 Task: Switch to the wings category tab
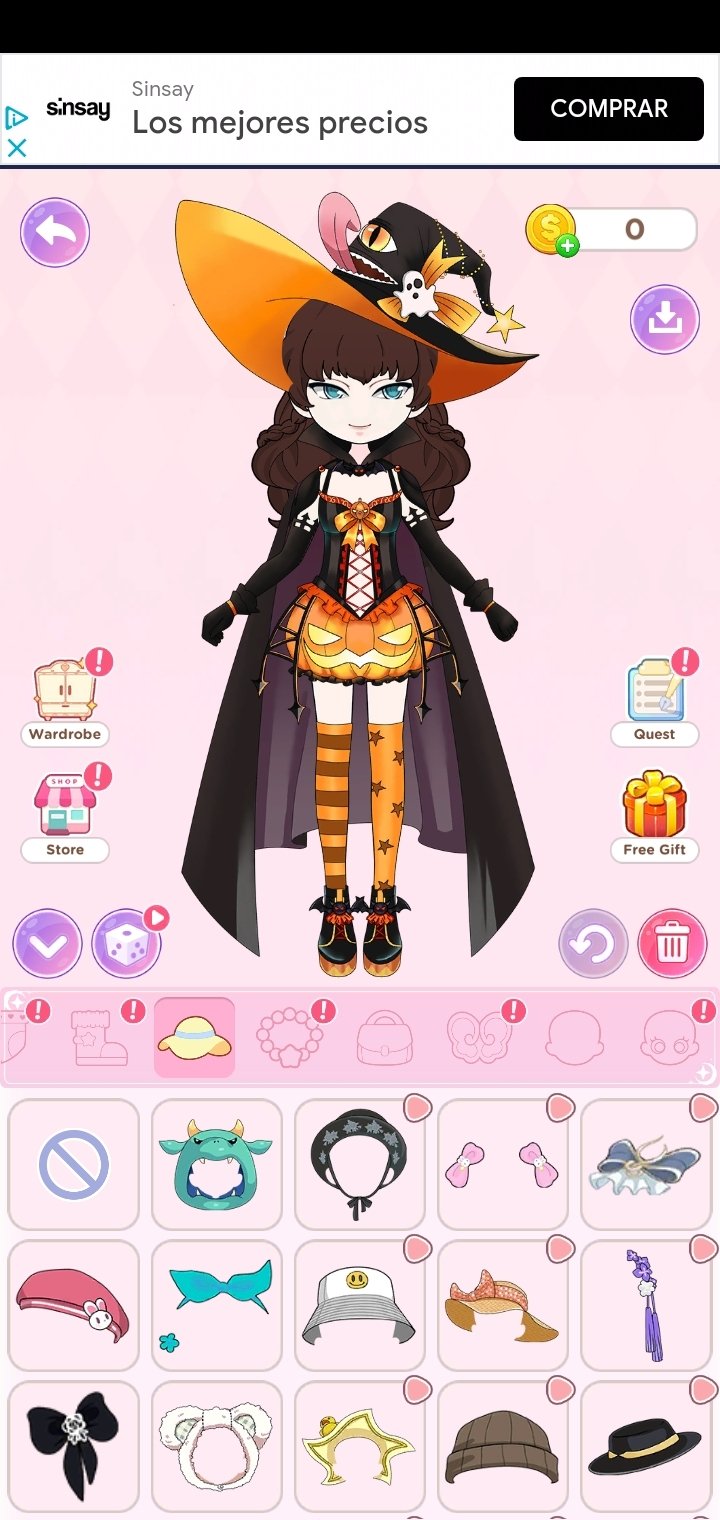point(480,1038)
